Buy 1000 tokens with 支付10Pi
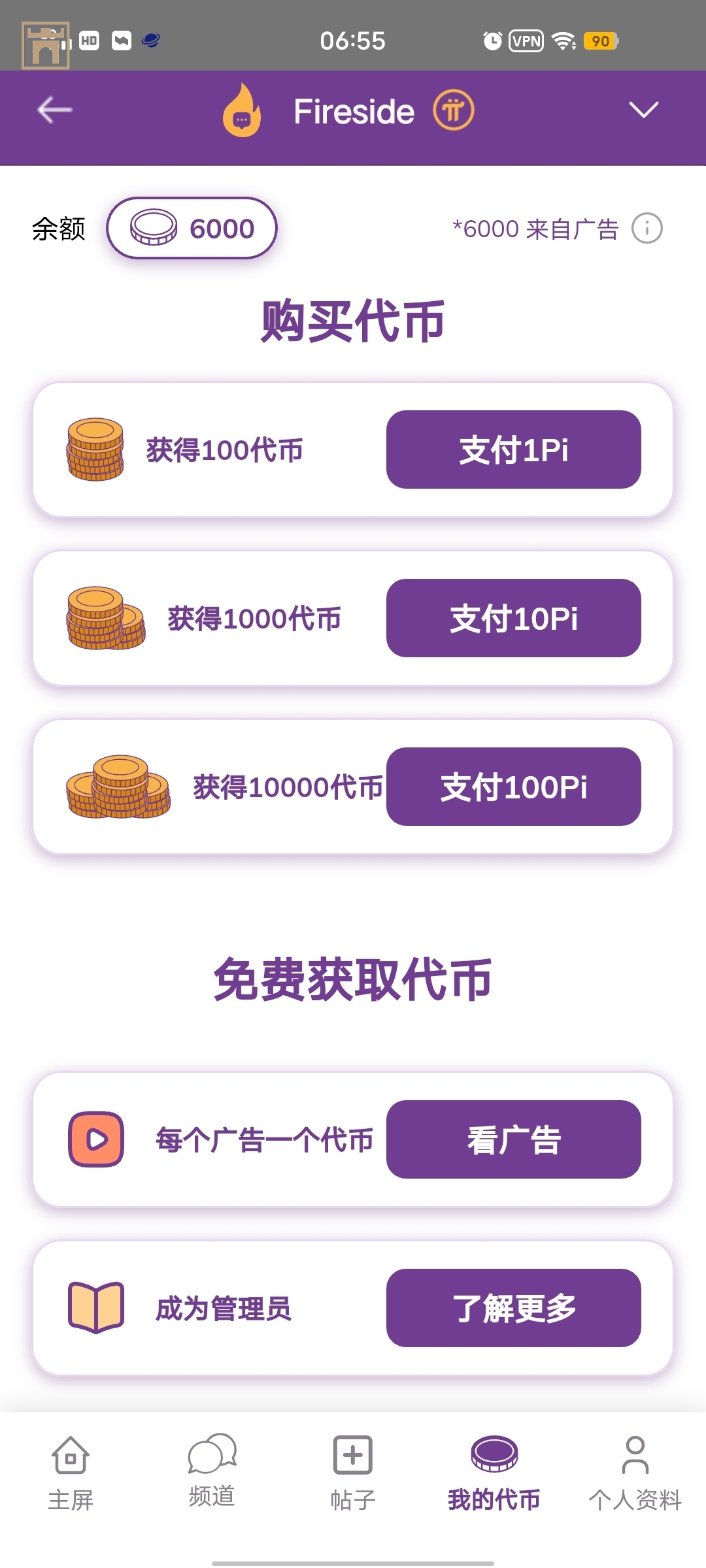 point(513,618)
